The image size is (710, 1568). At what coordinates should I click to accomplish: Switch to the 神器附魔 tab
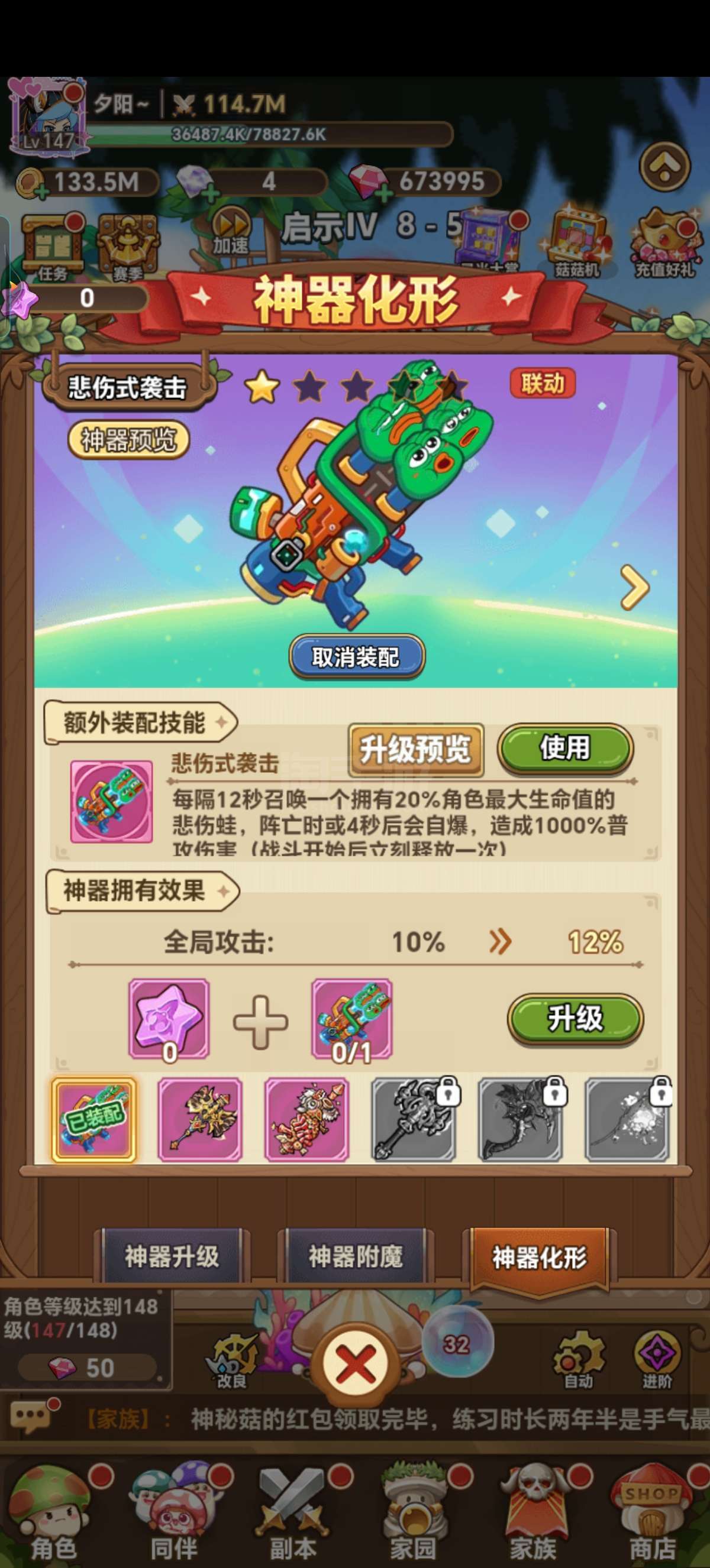coord(356,1256)
